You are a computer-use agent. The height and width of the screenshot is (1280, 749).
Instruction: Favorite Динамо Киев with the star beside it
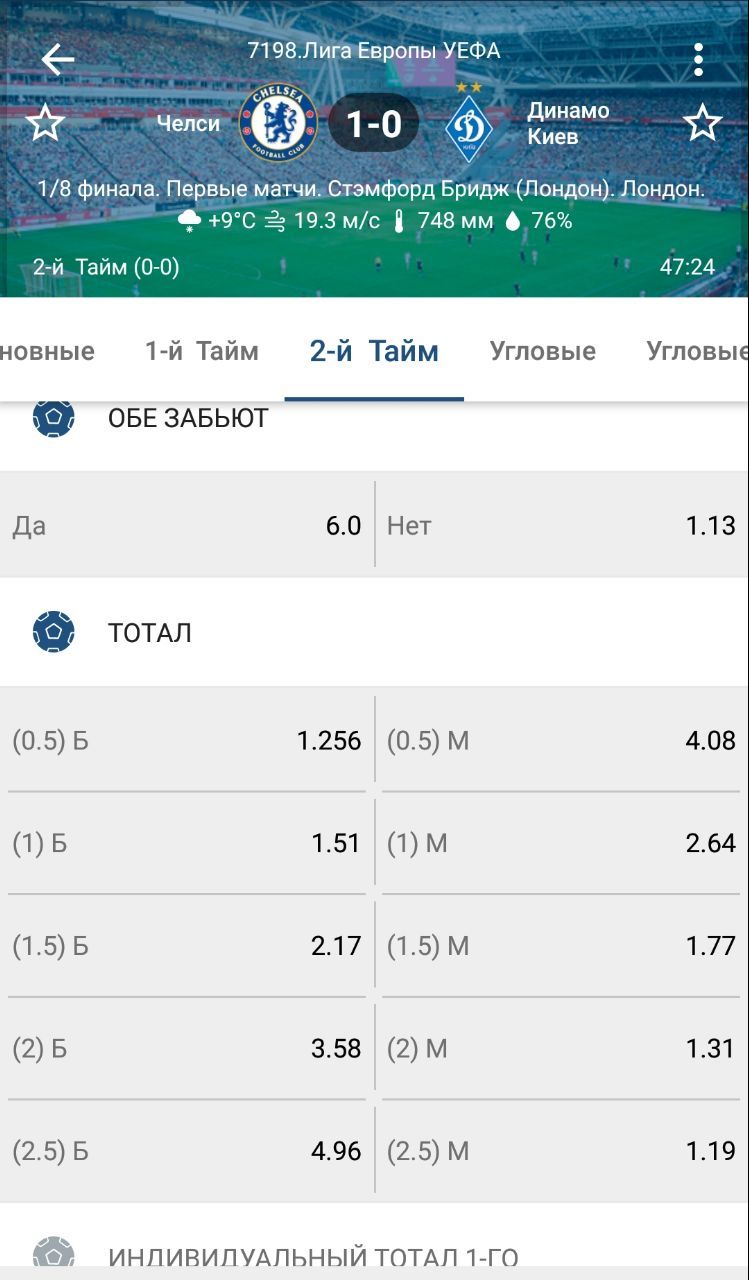tap(703, 123)
